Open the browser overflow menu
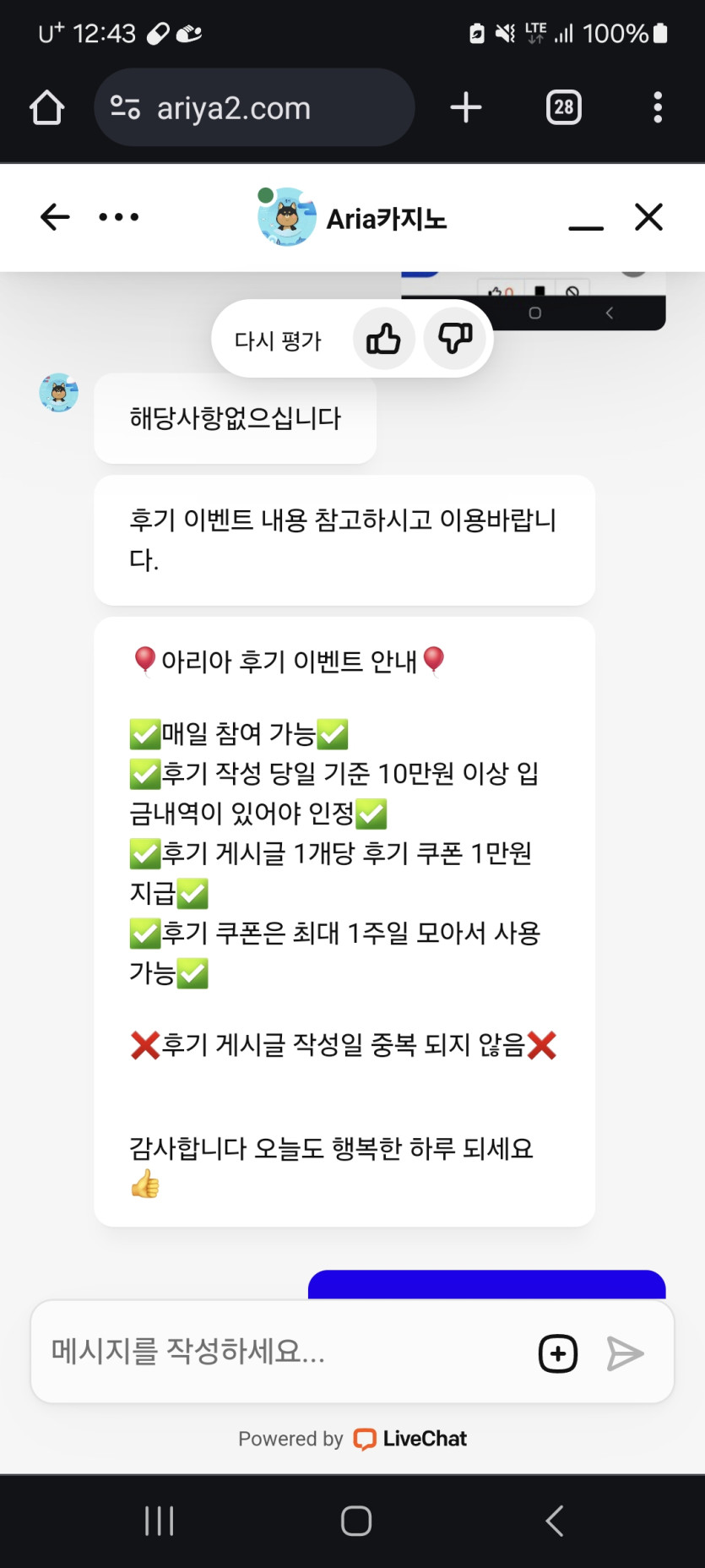Viewport: 705px width, 1568px height. pyautogui.click(x=658, y=108)
